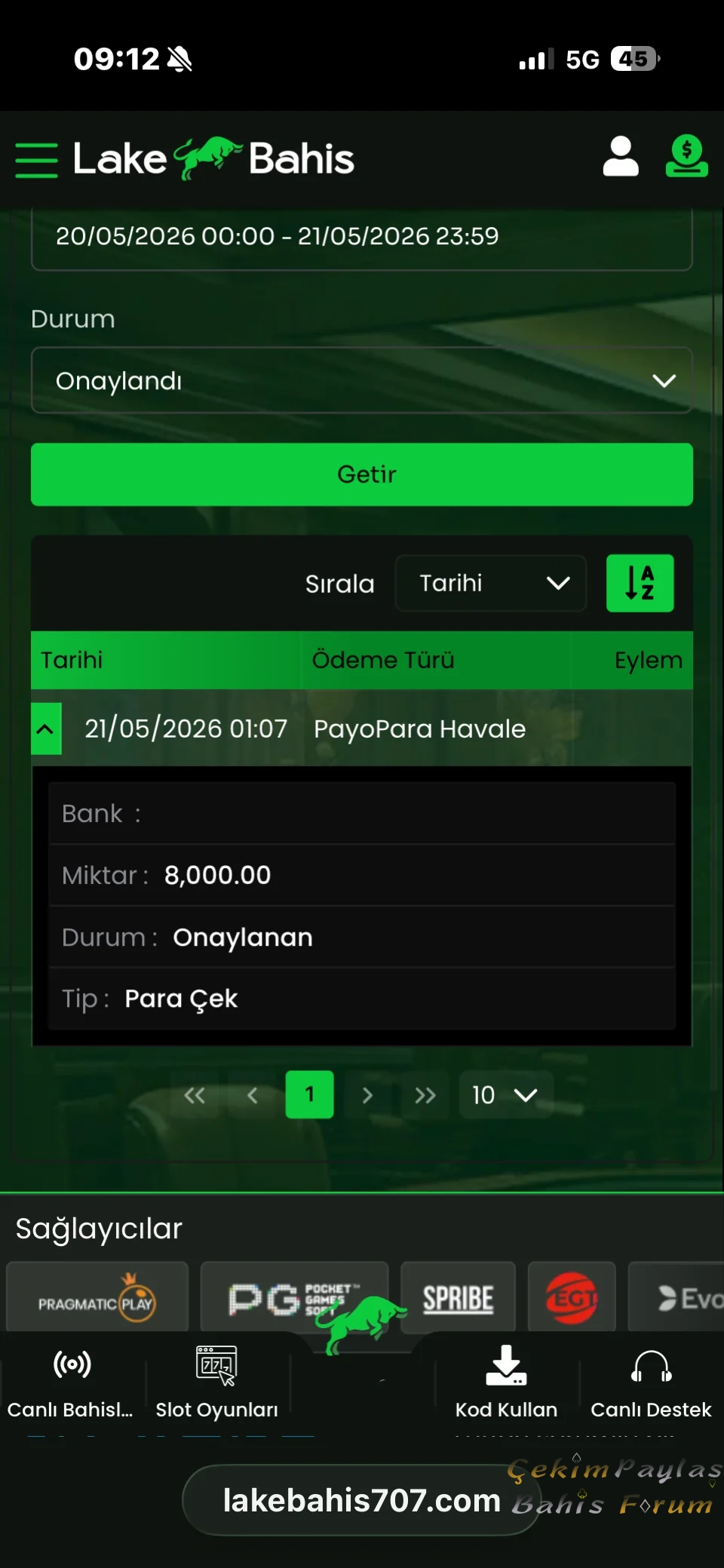Collapse the 21/05/2026 01:07 transaction row

click(x=46, y=729)
